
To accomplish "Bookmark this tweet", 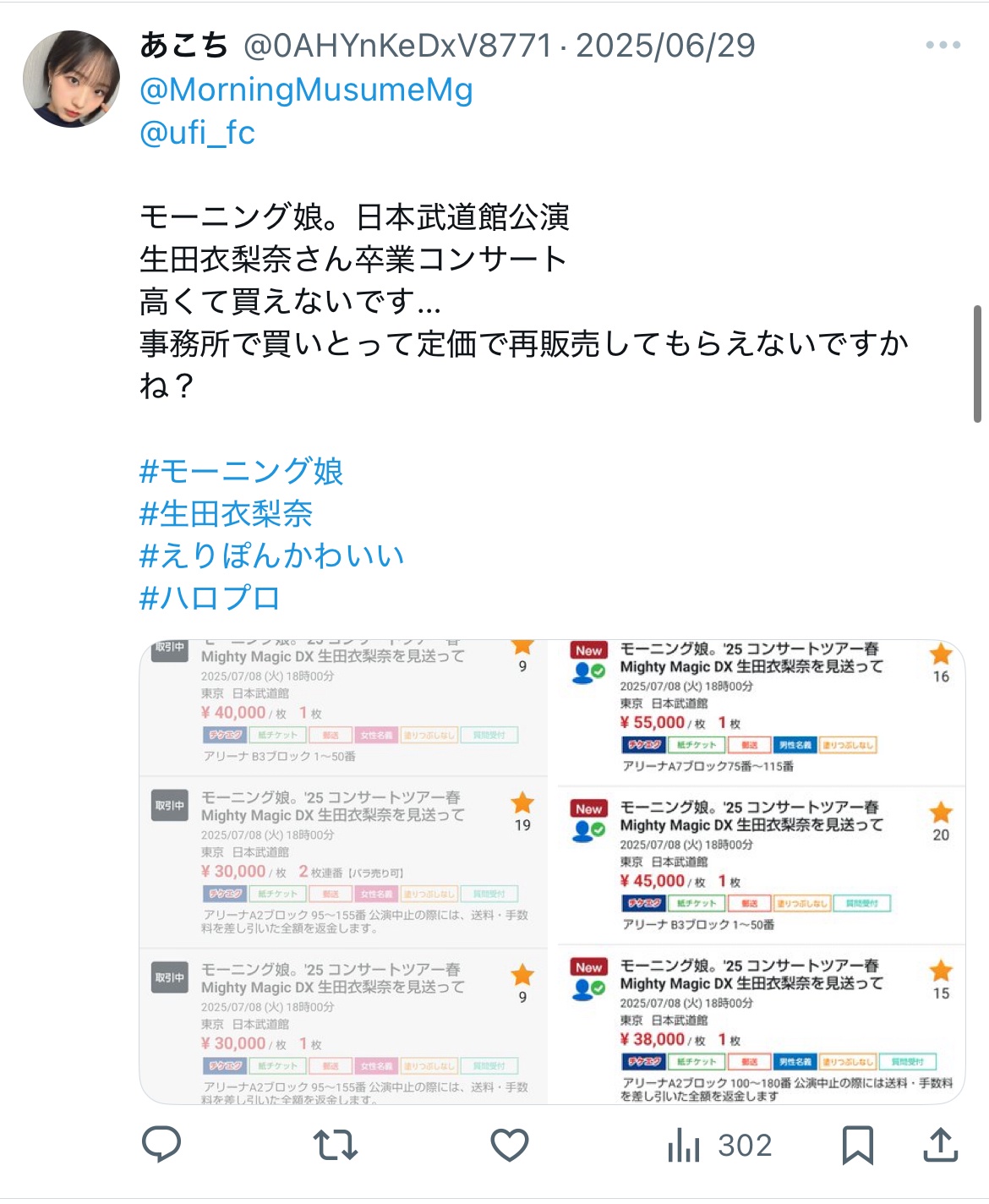I will (x=857, y=1145).
